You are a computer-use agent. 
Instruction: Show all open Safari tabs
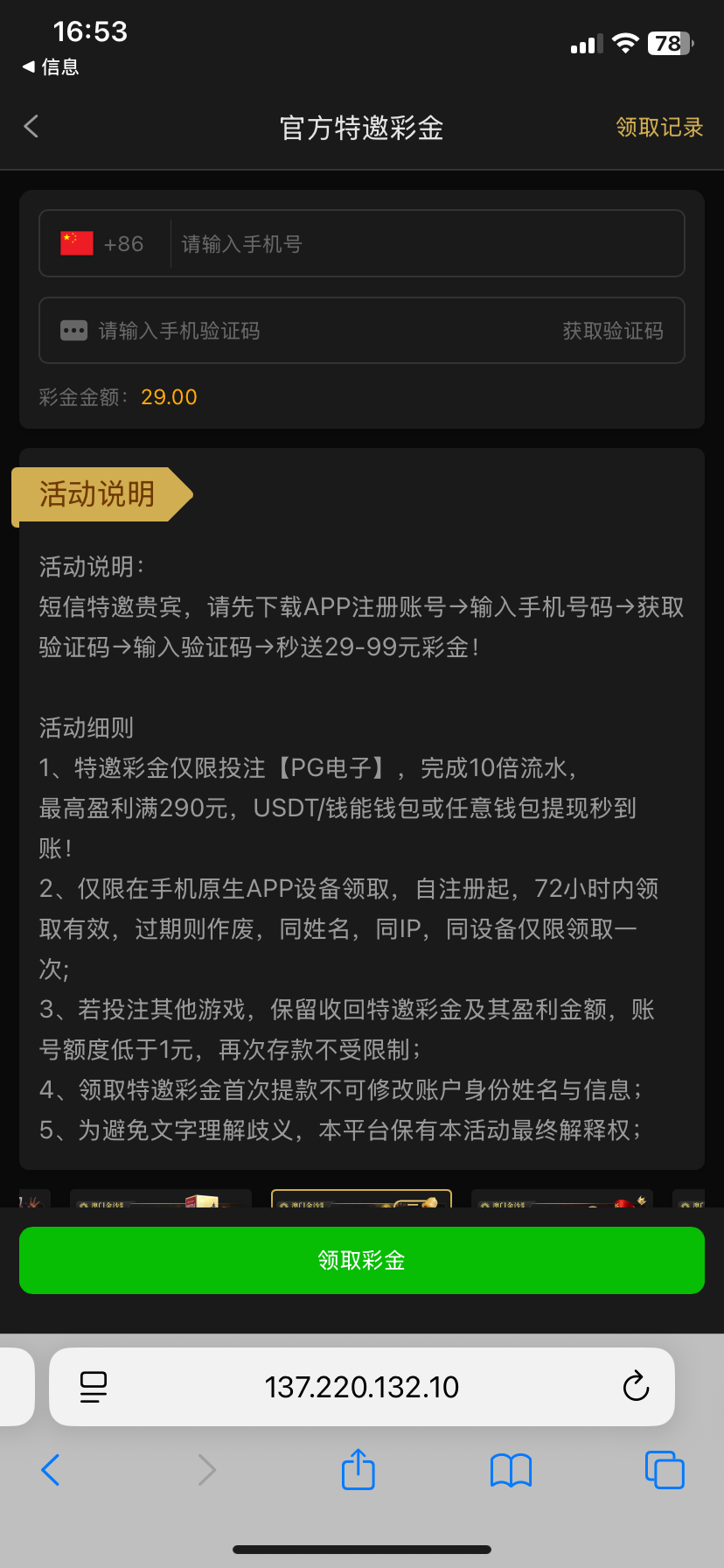point(665,1470)
